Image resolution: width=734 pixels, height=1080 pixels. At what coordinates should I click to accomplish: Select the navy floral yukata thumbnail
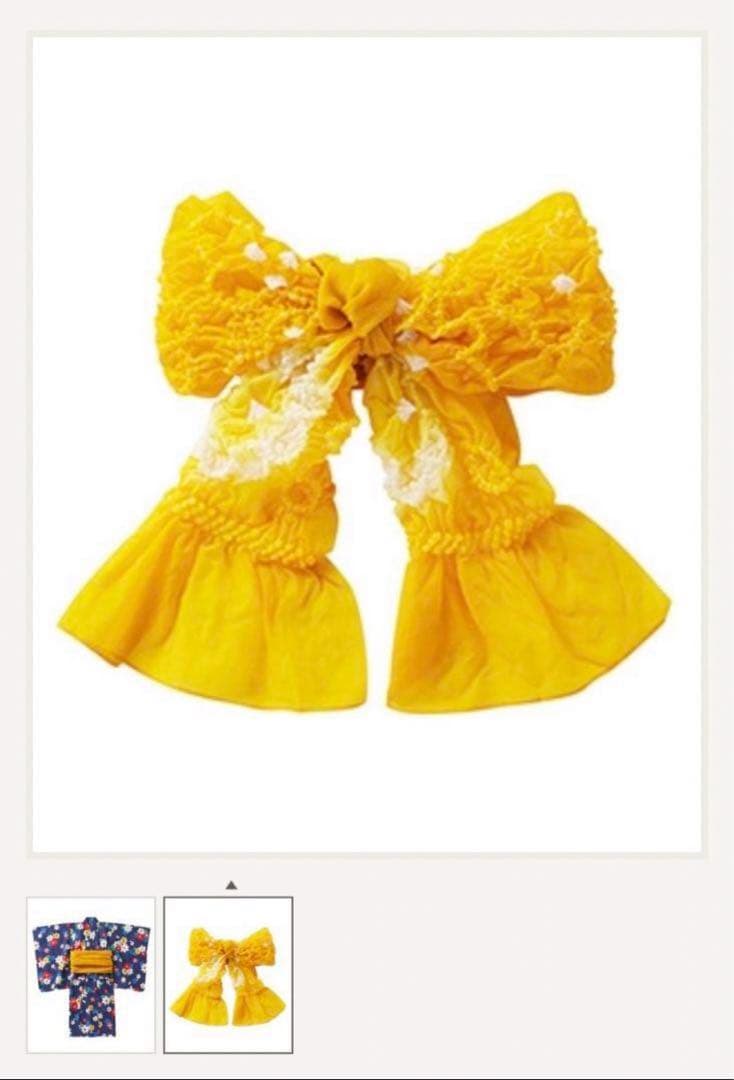91,974
